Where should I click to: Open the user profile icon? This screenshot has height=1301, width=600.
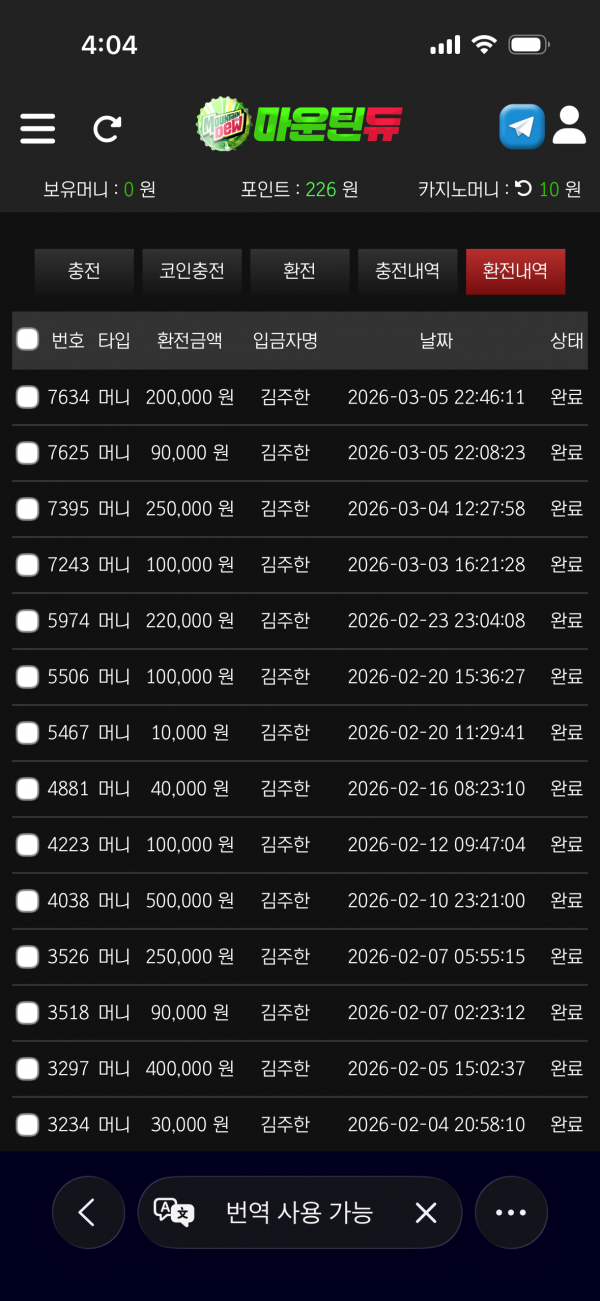click(569, 126)
